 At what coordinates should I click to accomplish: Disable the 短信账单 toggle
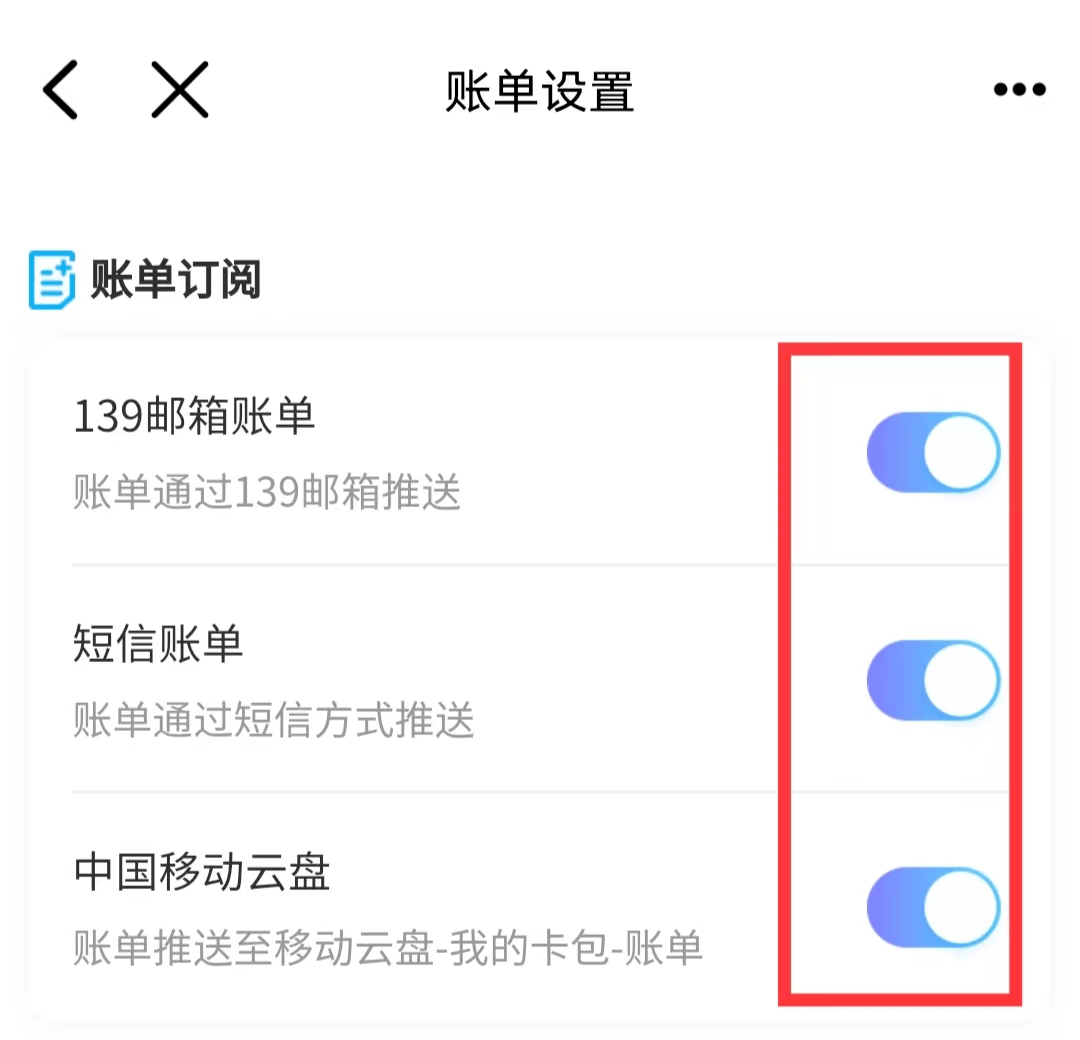point(933,680)
